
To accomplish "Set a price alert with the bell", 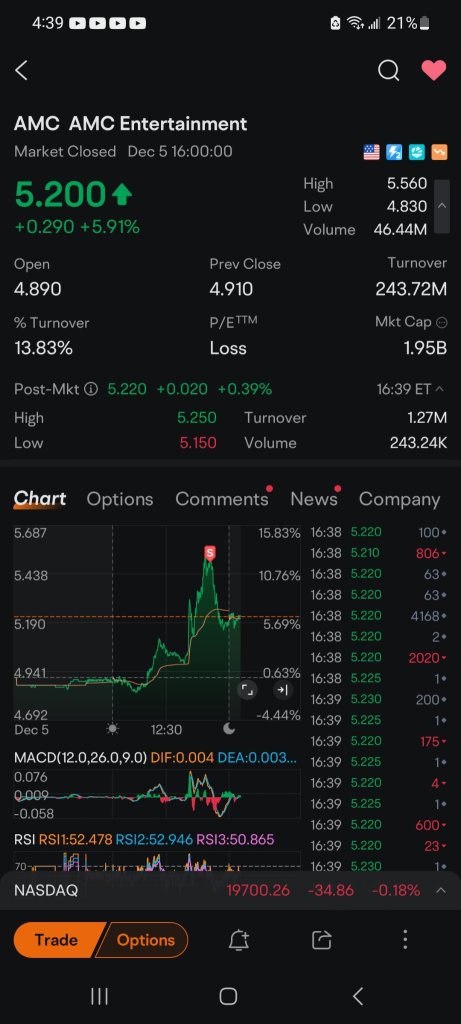I will click(239, 940).
